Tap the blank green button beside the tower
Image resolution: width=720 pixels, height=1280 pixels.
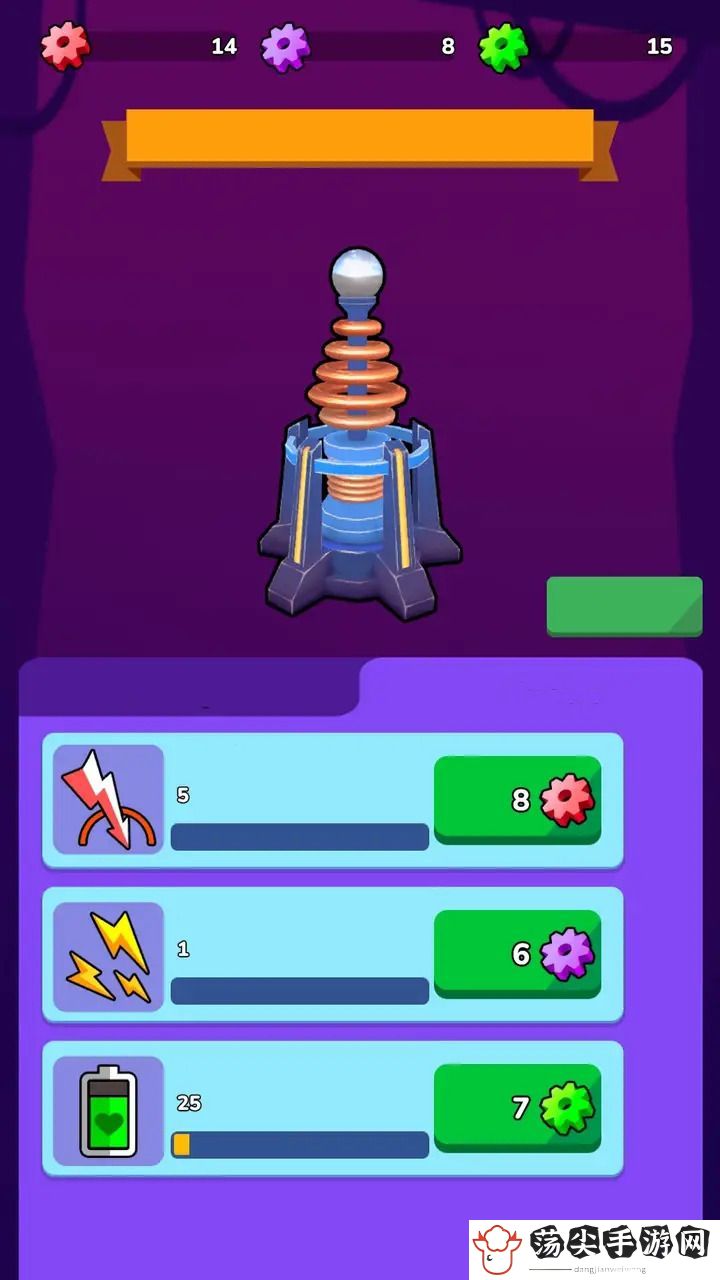point(624,605)
